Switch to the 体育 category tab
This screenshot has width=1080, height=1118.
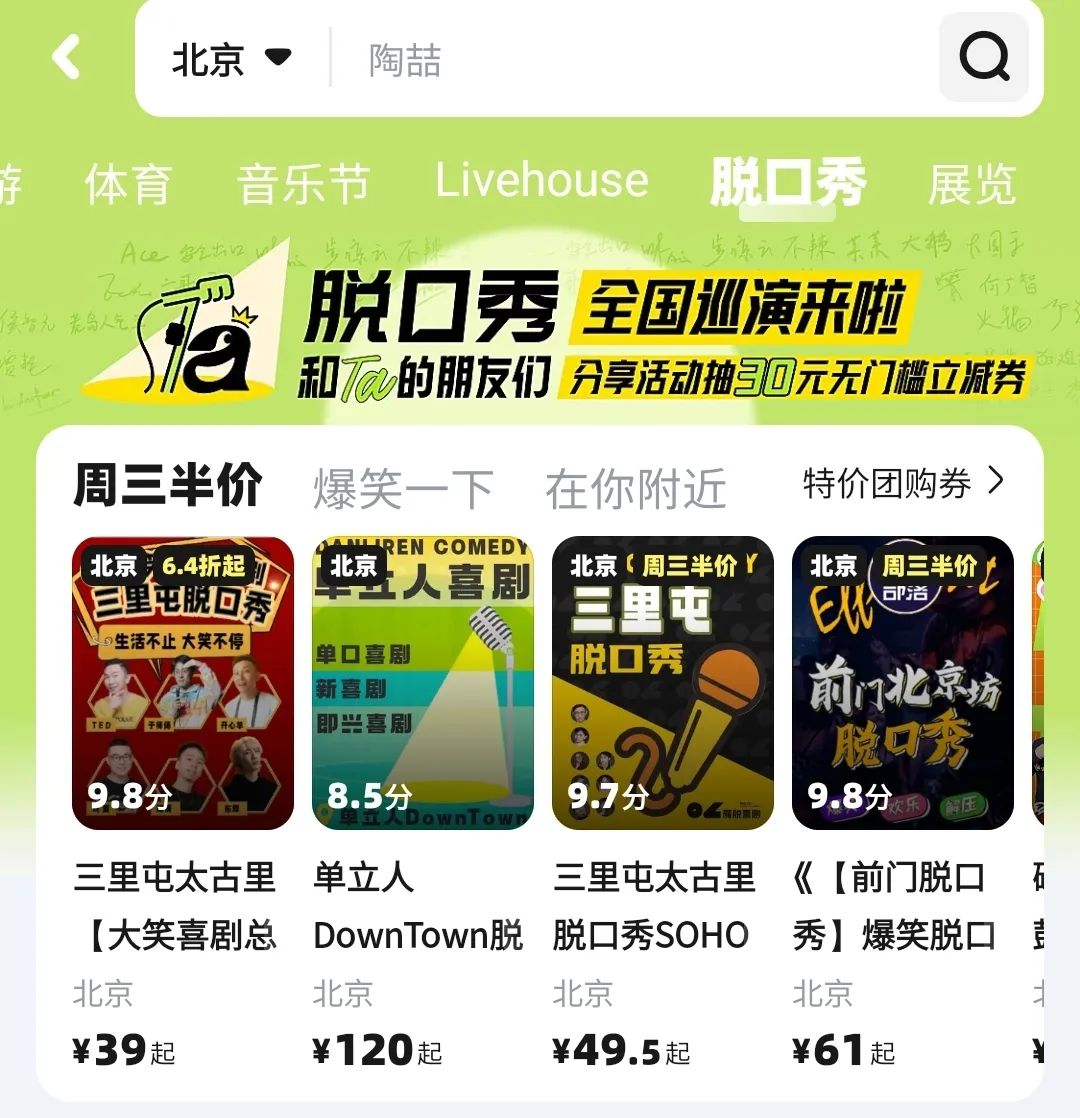[x=128, y=185]
